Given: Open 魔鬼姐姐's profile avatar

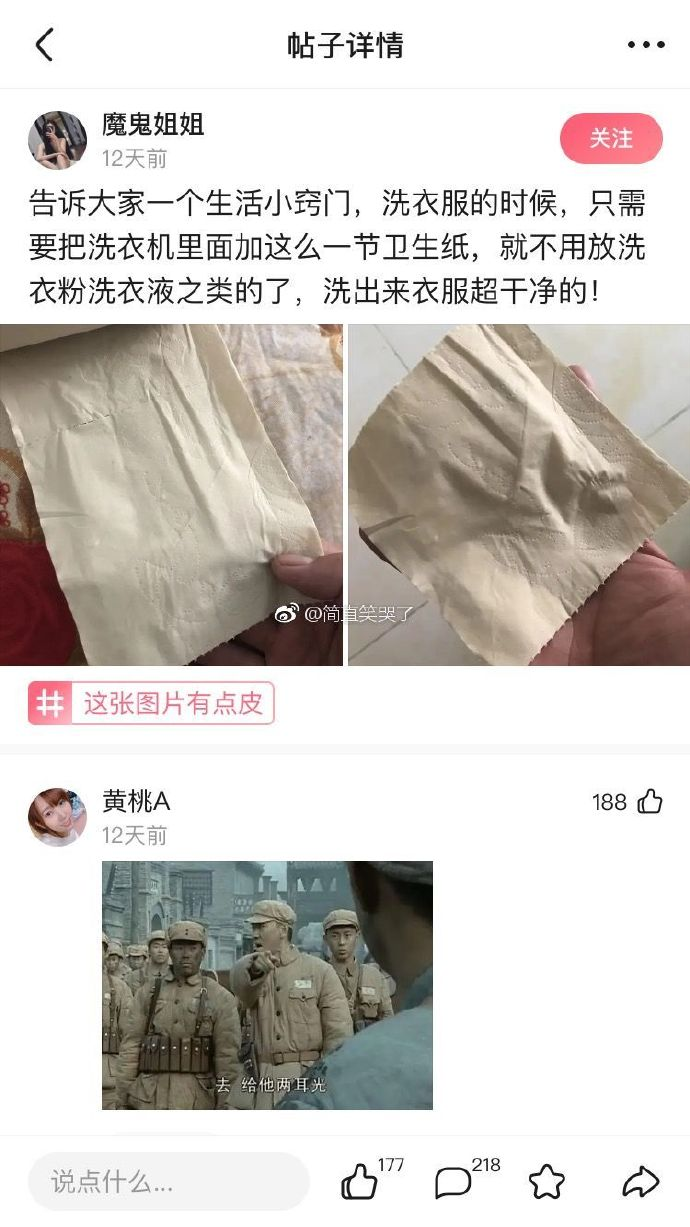Looking at the screenshot, I should [x=57, y=140].
